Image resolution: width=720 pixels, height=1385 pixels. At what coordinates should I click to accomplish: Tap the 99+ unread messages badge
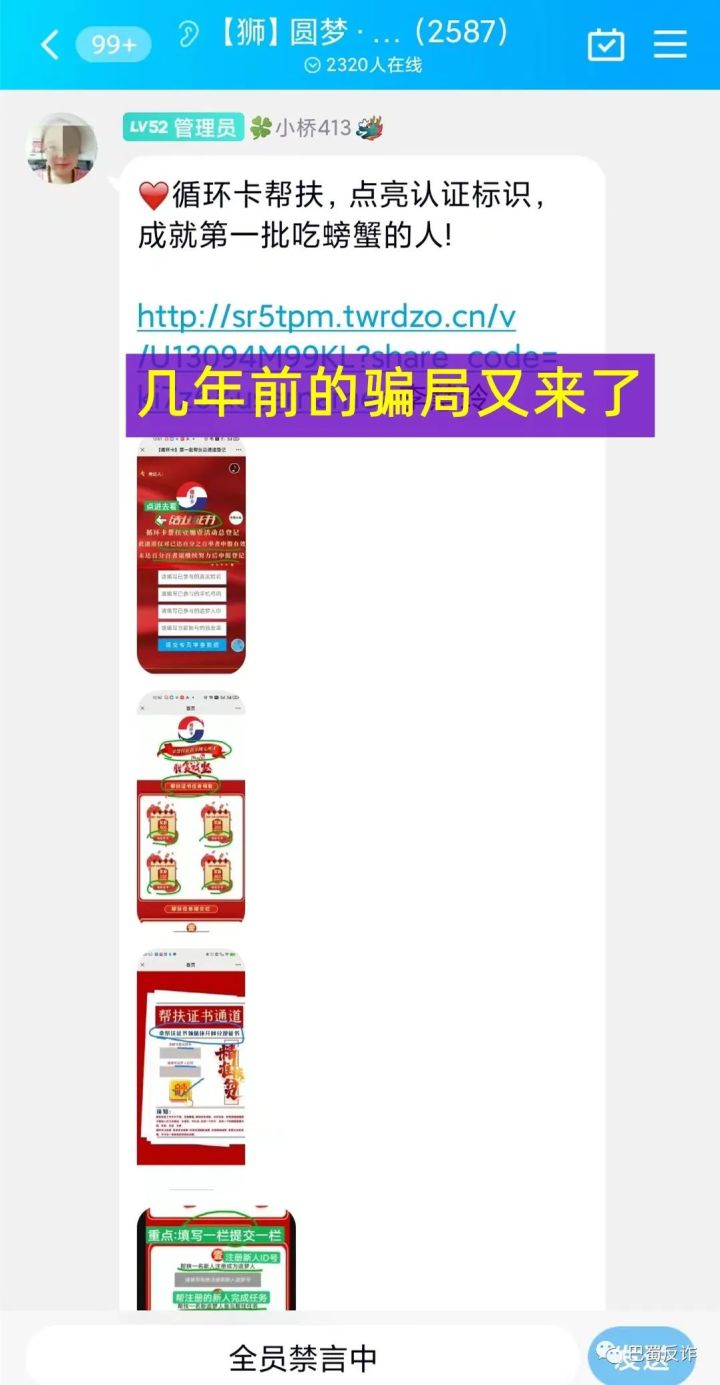[x=113, y=44]
